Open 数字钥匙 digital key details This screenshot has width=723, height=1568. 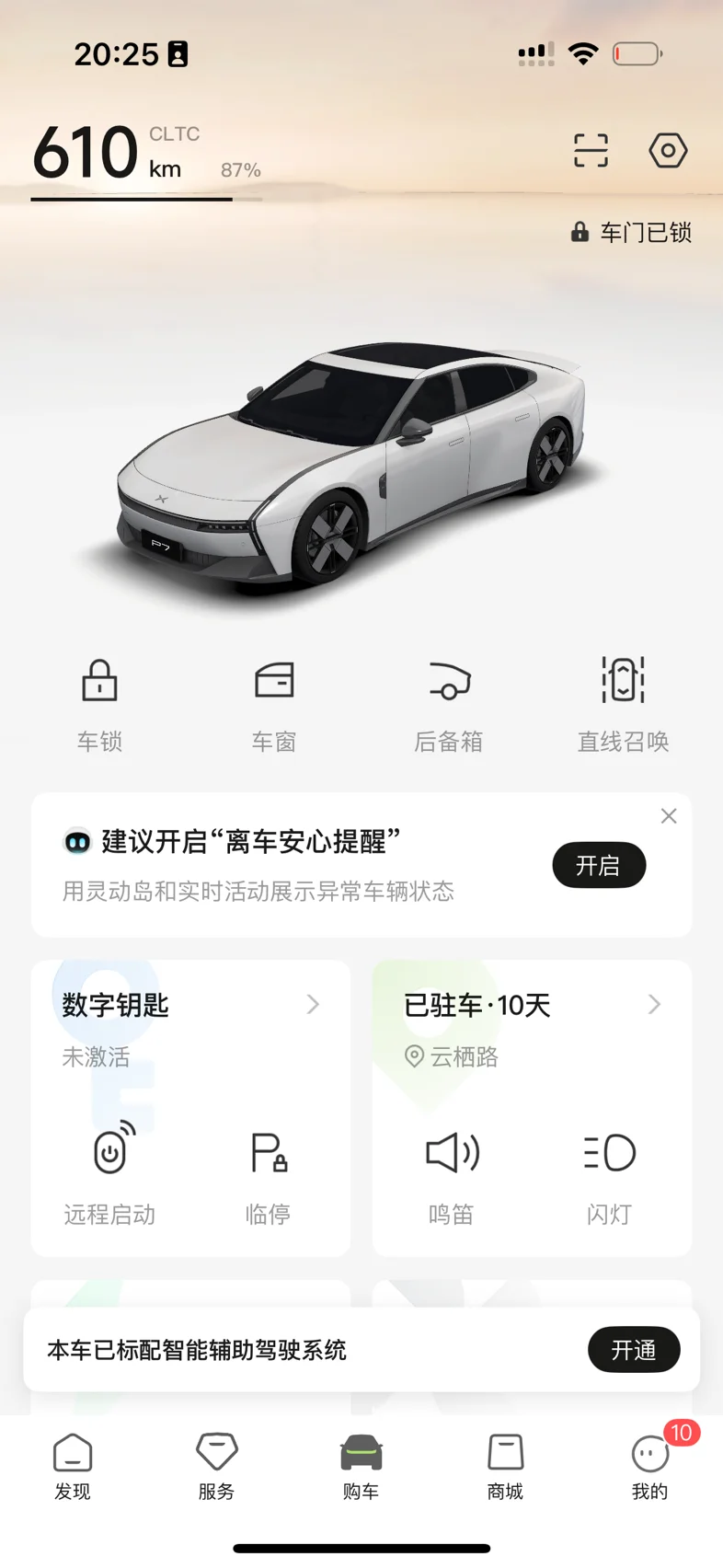coord(190,1005)
